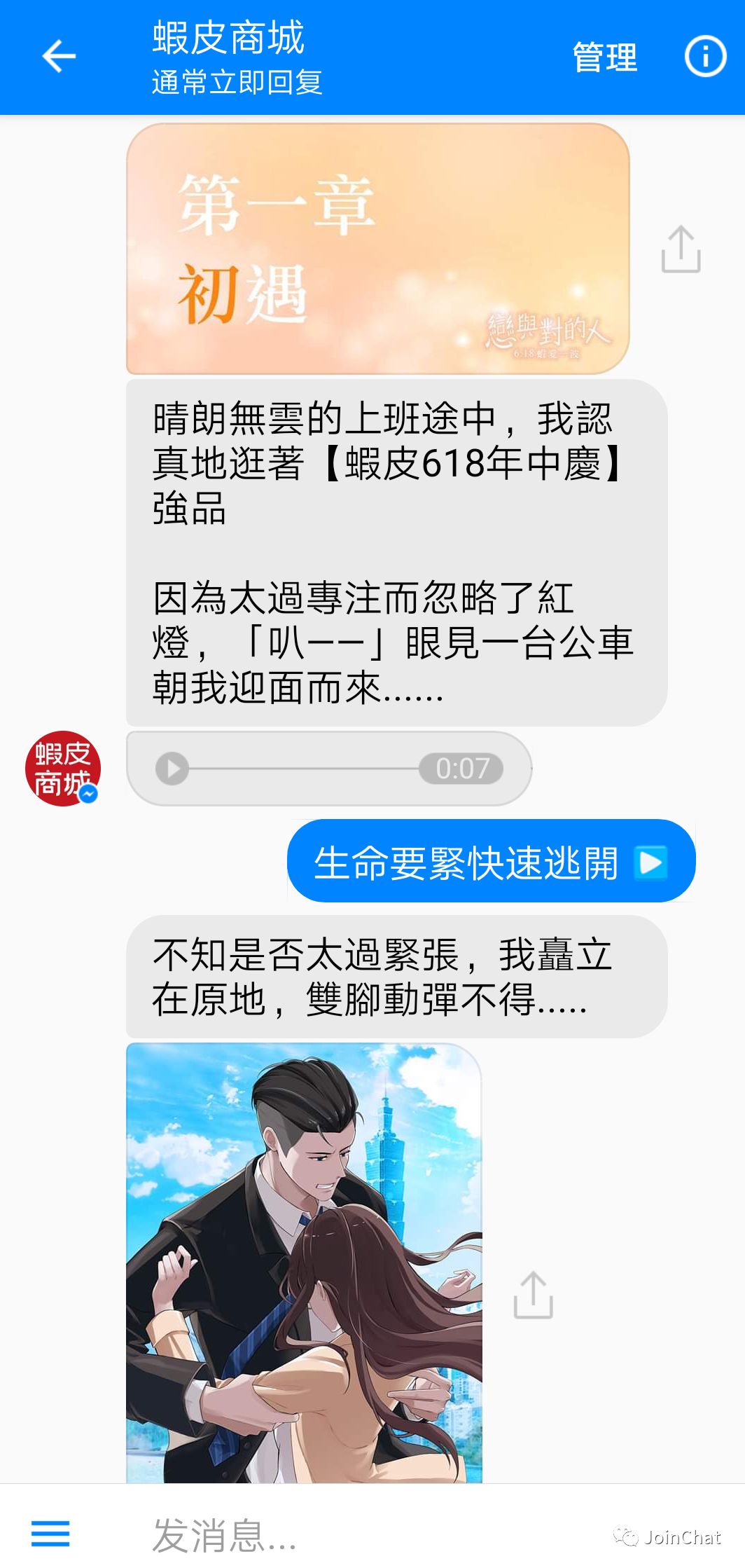Open the conversation info icon

(704, 56)
